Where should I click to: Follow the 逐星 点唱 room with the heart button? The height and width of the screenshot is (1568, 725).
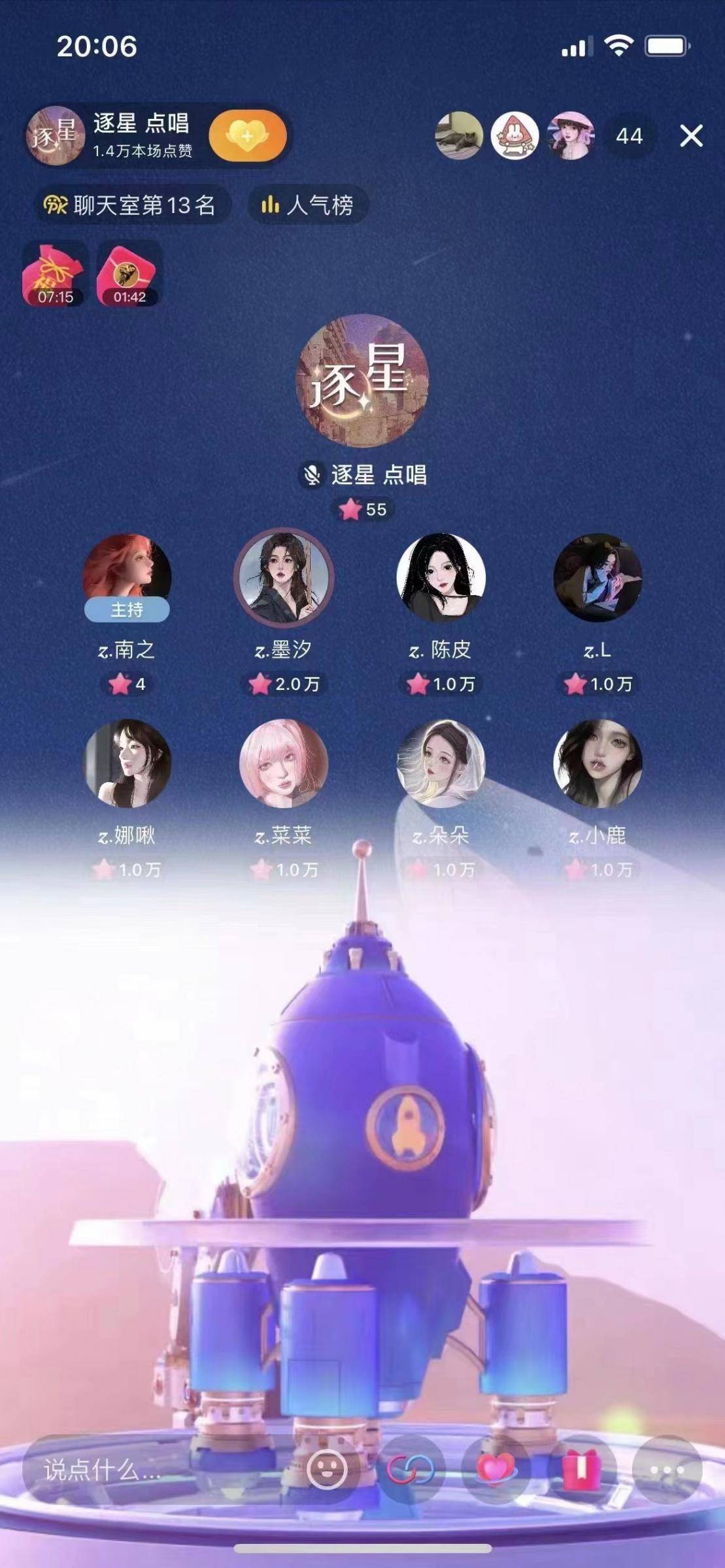click(x=248, y=136)
